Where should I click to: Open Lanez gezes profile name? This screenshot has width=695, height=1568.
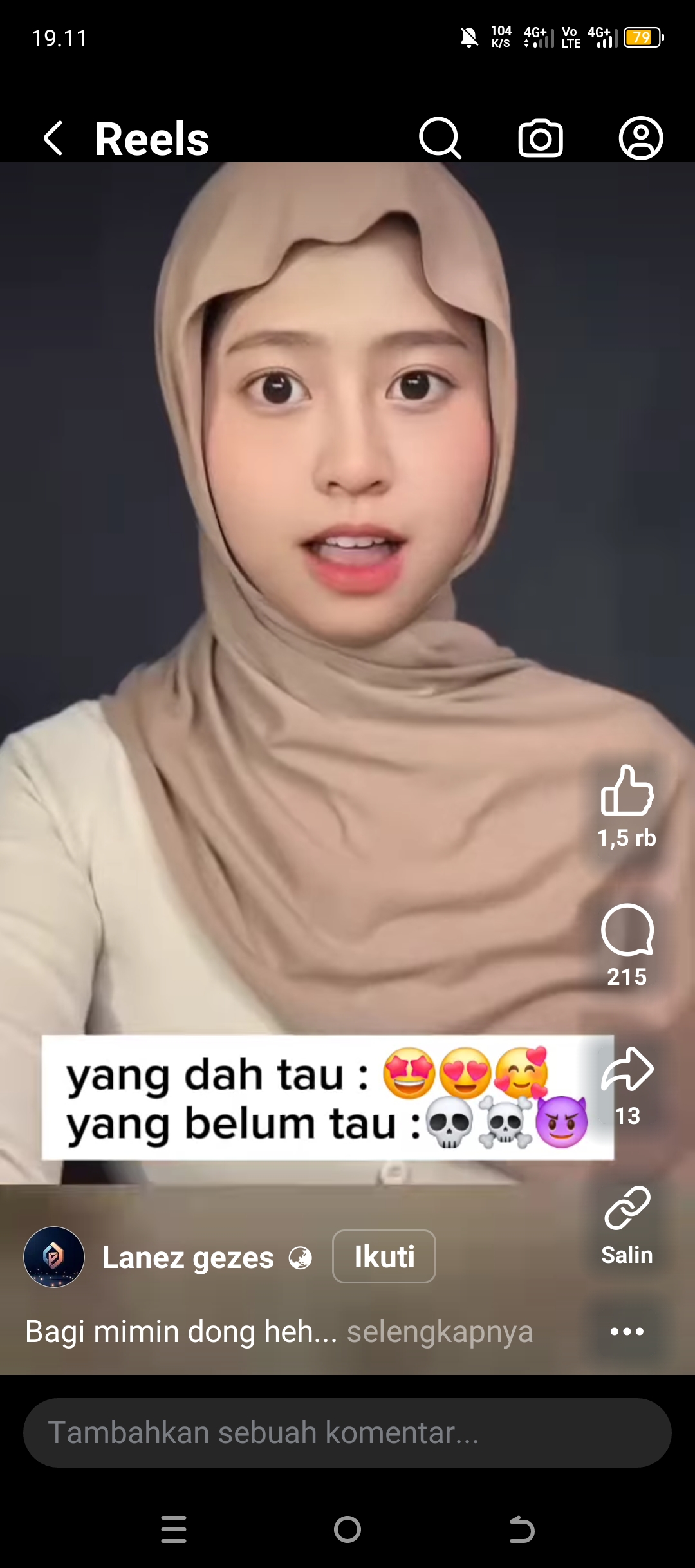click(188, 1257)
